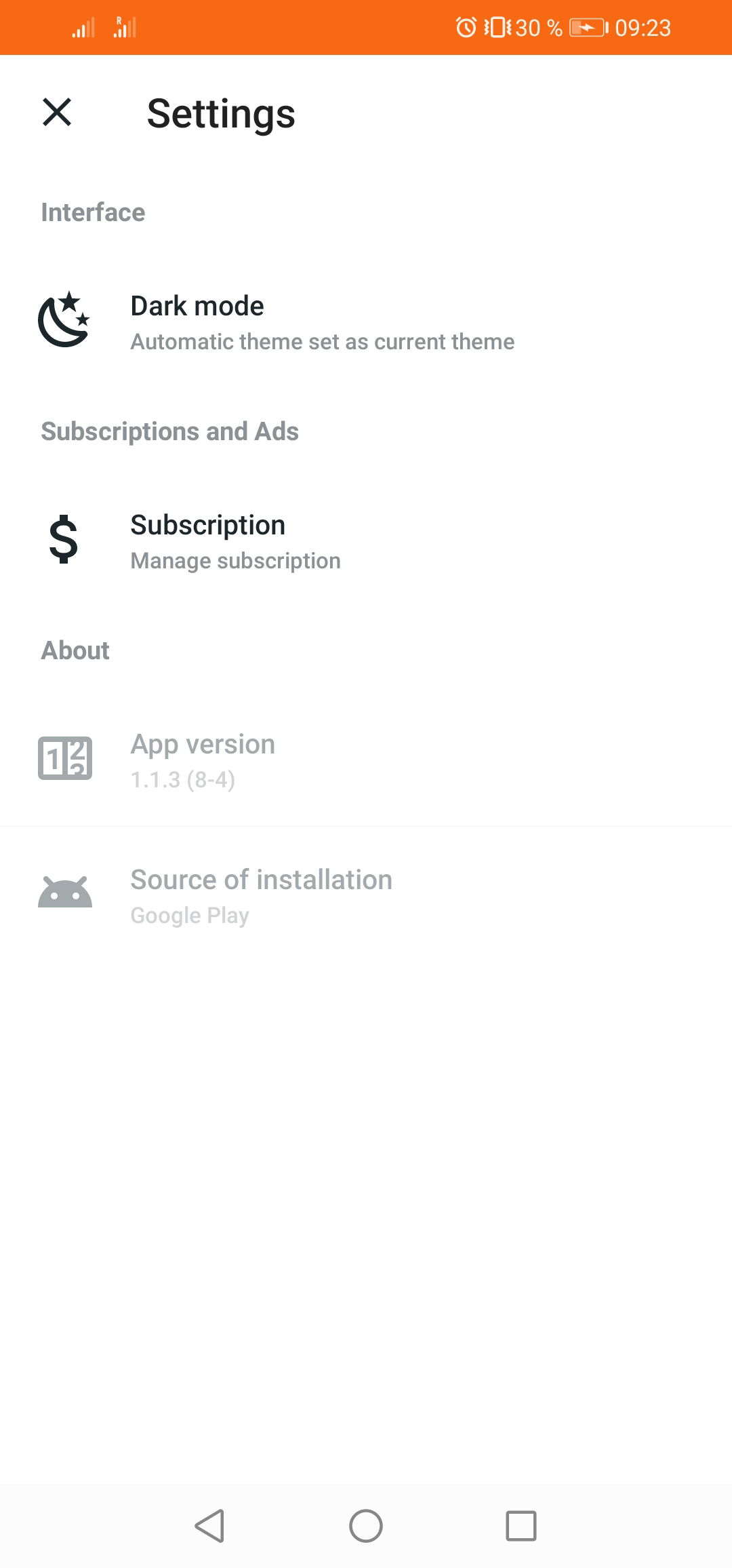
Task: Close the Settings screen
Action: pyautogui.click(x=57, y=113)
